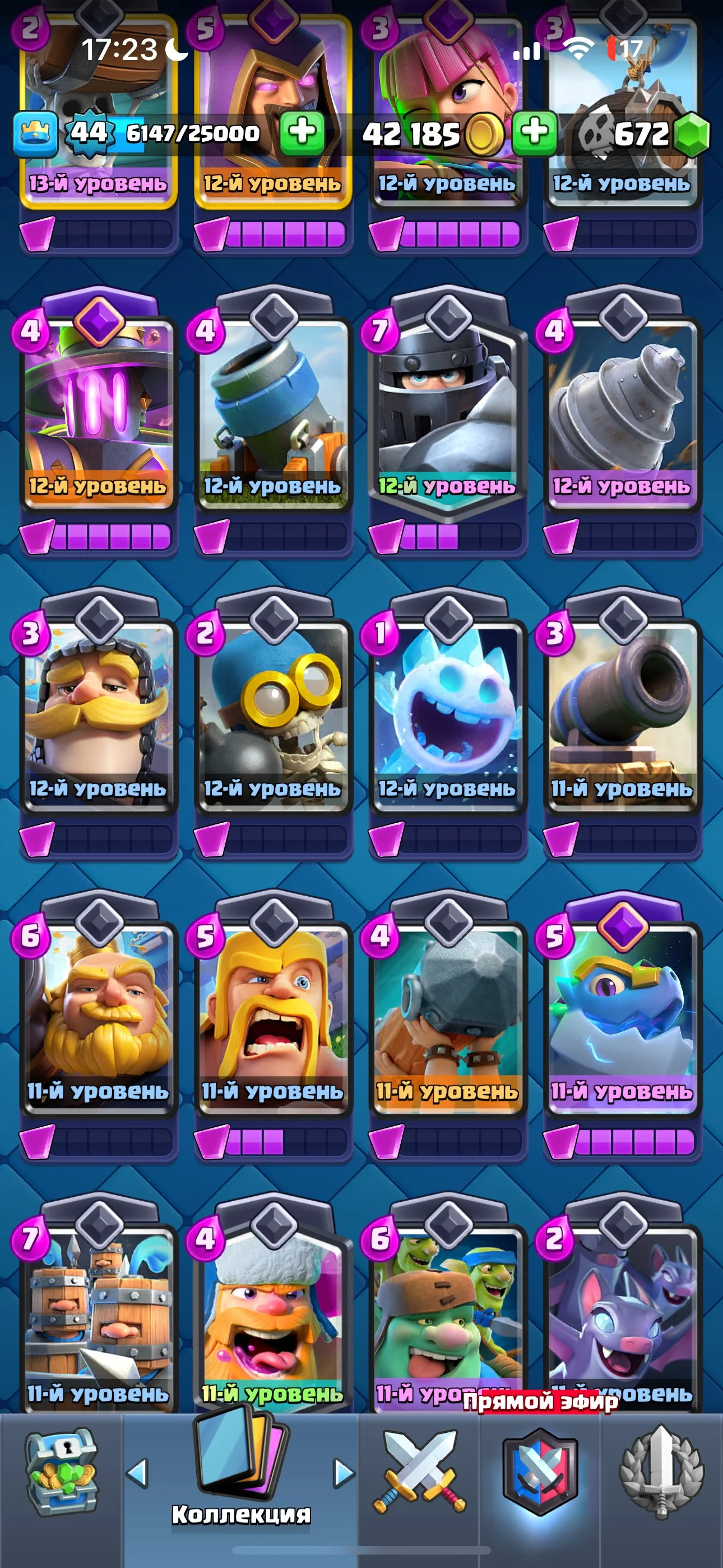723x1568 pixels.
Task: Open the Bomber card
Action: coord(274,712)
